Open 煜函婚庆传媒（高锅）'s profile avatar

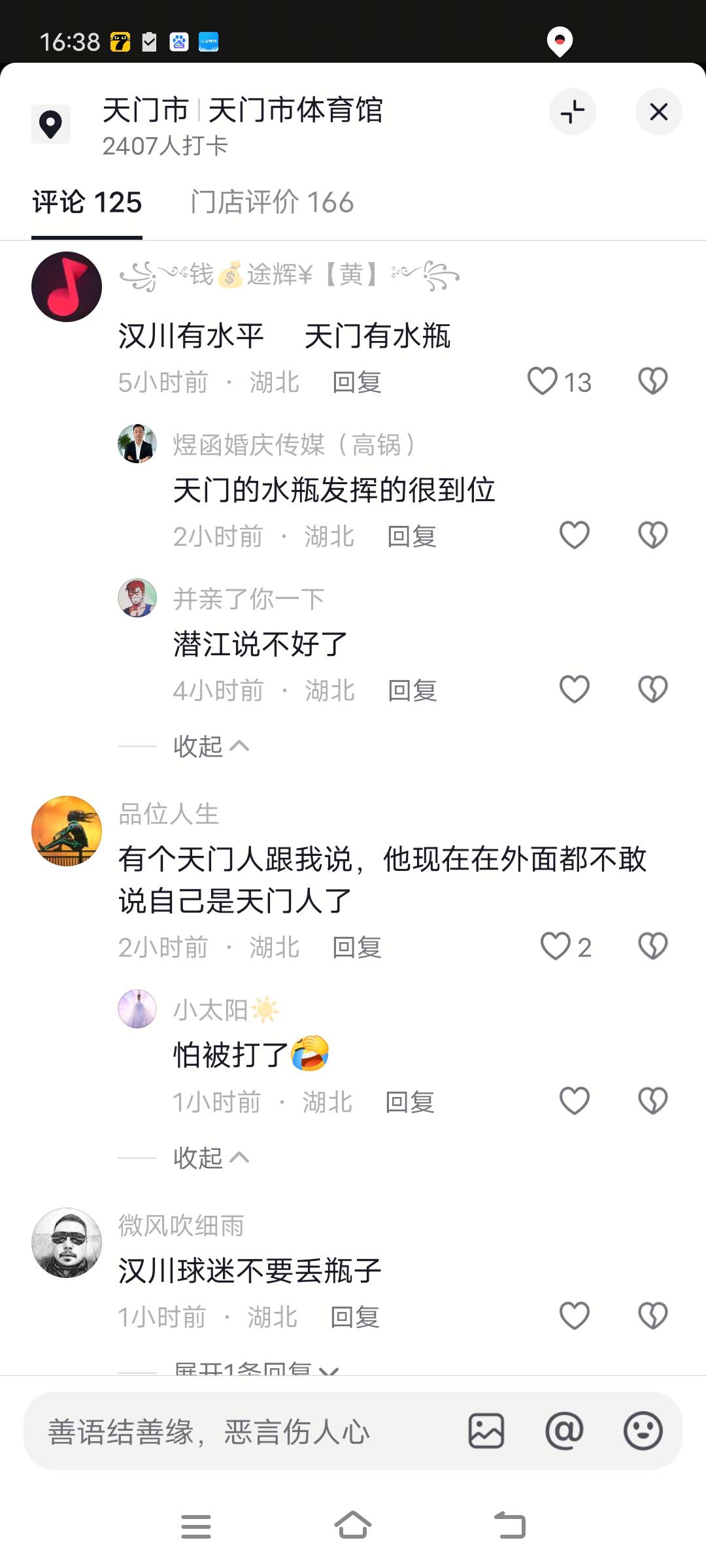[x=137, y=444]
